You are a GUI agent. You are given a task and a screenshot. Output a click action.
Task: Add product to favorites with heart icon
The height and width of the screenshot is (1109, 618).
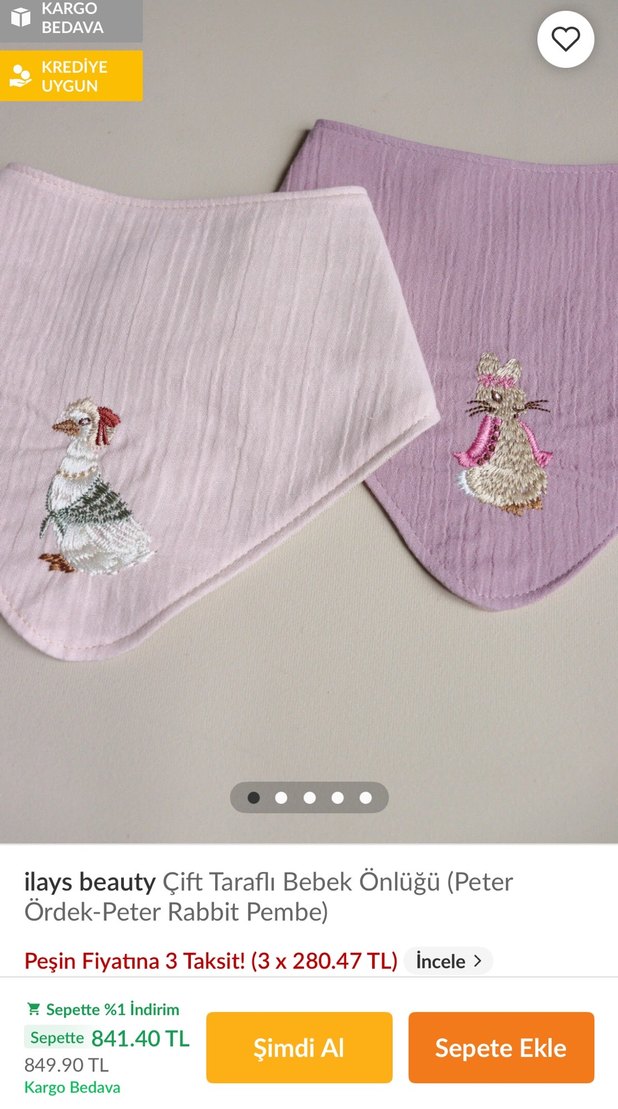click(x=565, y=40)
